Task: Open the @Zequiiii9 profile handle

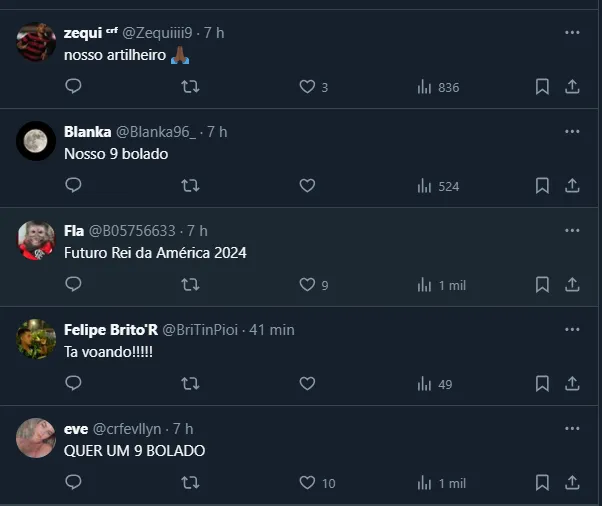Action: pos(157,33)
